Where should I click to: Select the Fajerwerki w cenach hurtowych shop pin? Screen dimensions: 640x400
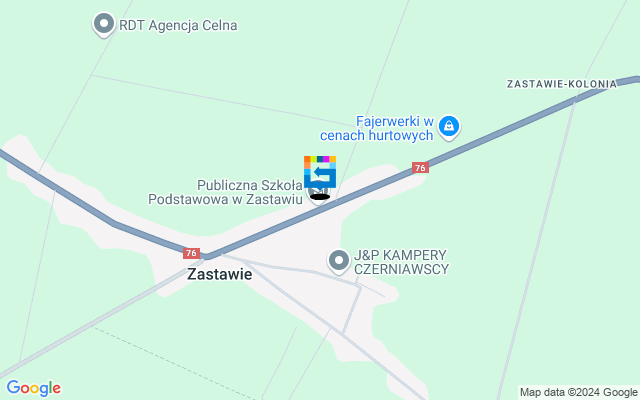click(449, 126)
